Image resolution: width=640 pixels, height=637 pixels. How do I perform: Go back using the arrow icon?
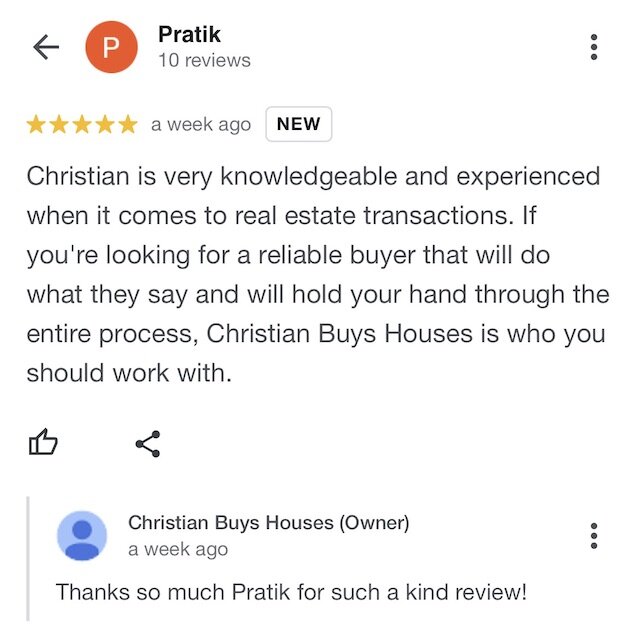click(x=46, y=47)
